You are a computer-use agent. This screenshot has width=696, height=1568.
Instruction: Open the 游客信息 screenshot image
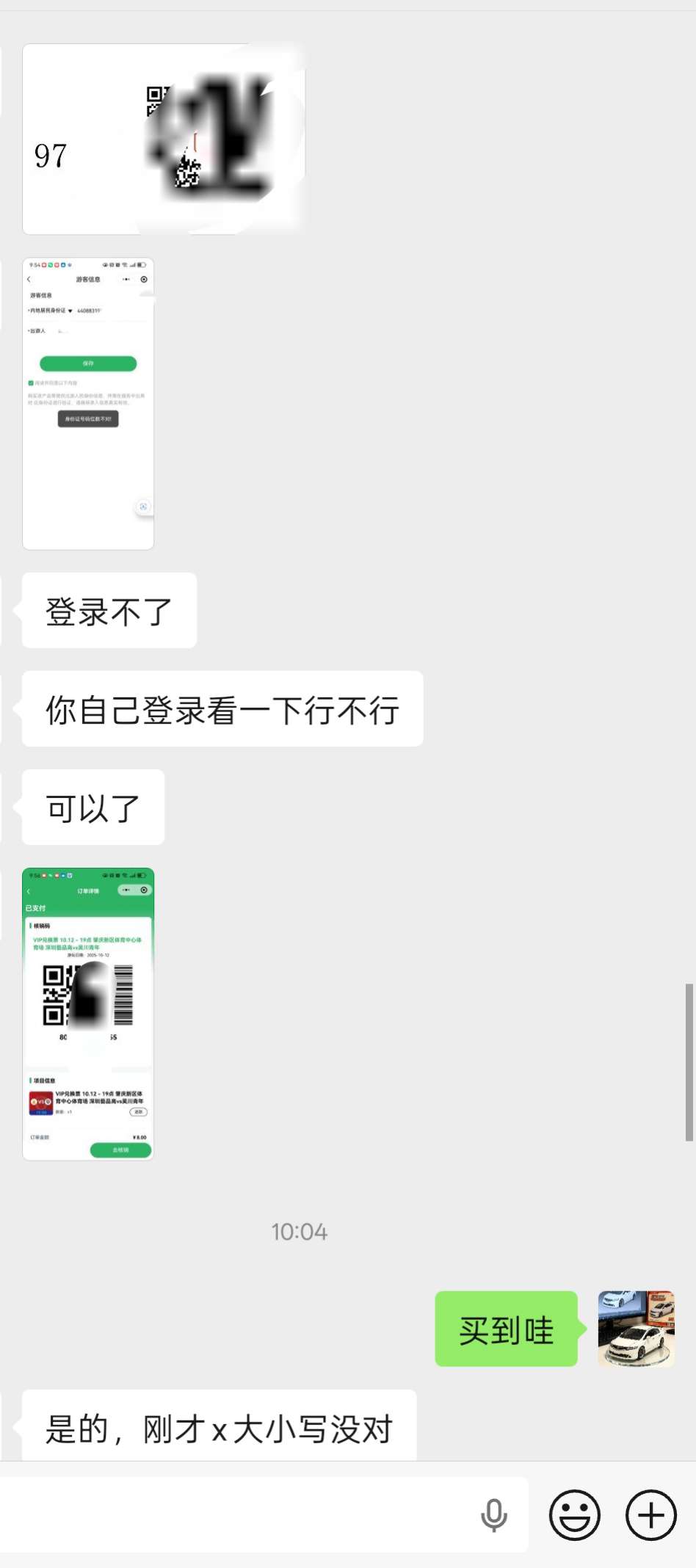88,403
